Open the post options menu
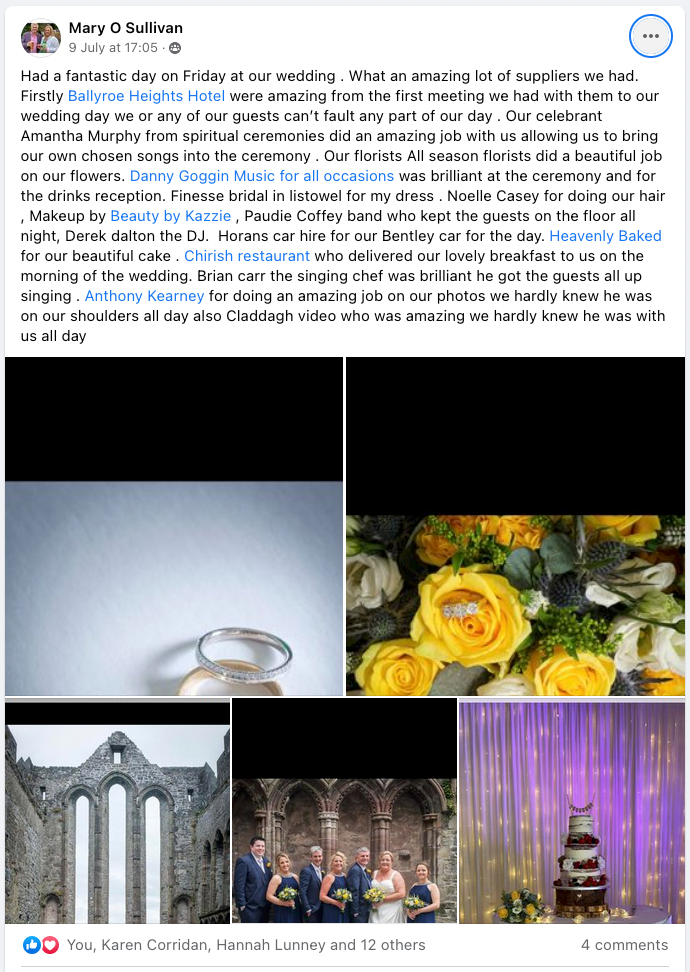Image resolution: width=690 pixels, height=972 pixels. tap(651, 36)
